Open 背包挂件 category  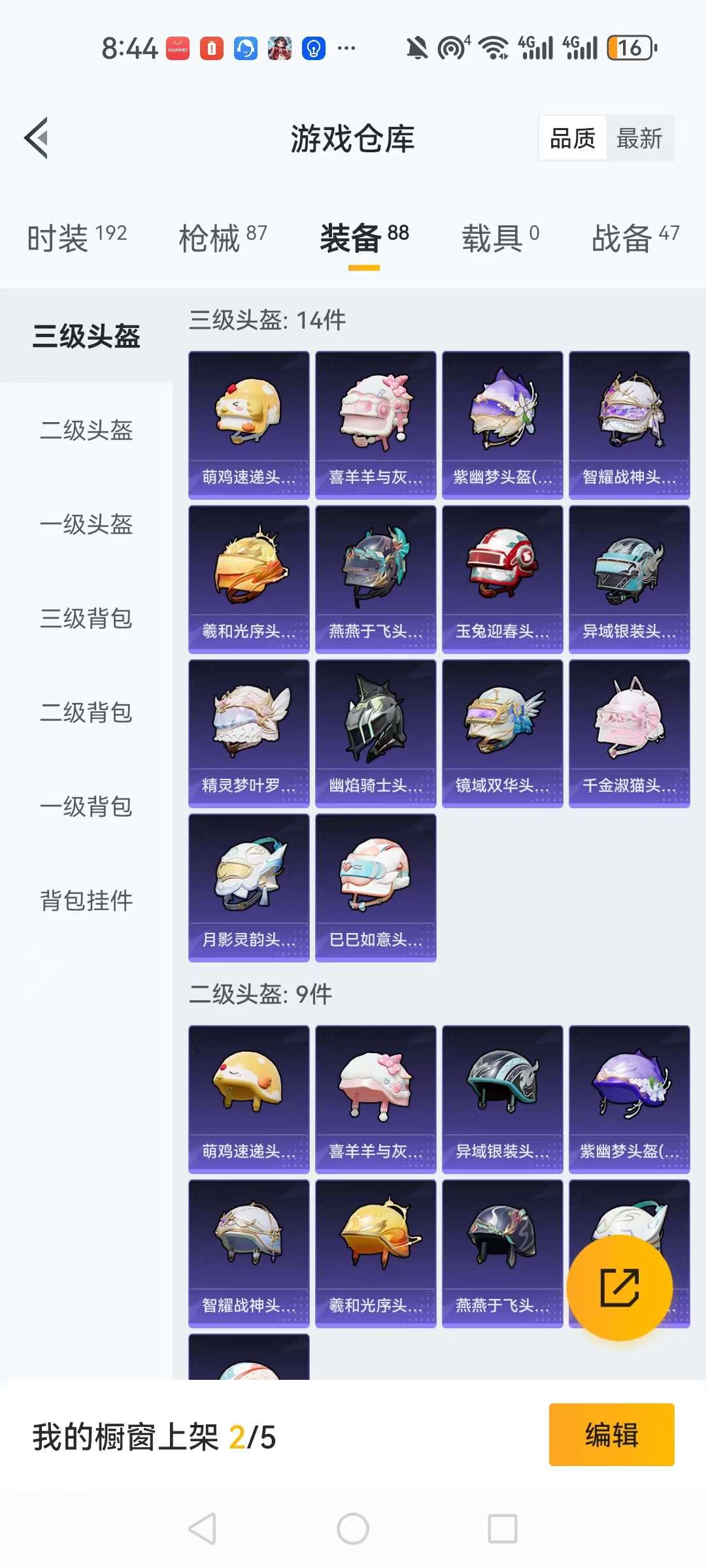(86, 901)
